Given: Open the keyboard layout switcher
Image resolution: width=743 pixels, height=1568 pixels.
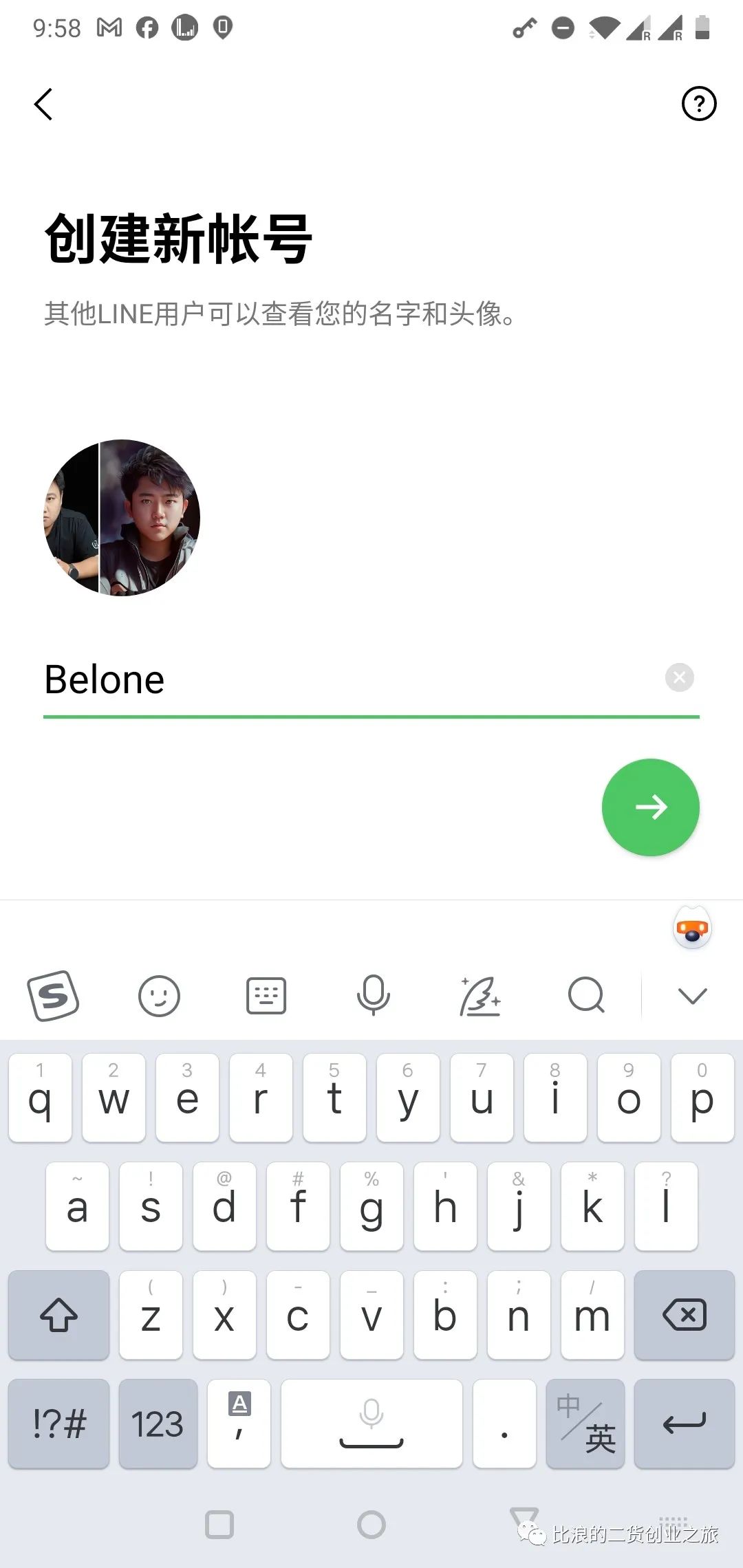Looking at the screenshot, I should point(266,996).
